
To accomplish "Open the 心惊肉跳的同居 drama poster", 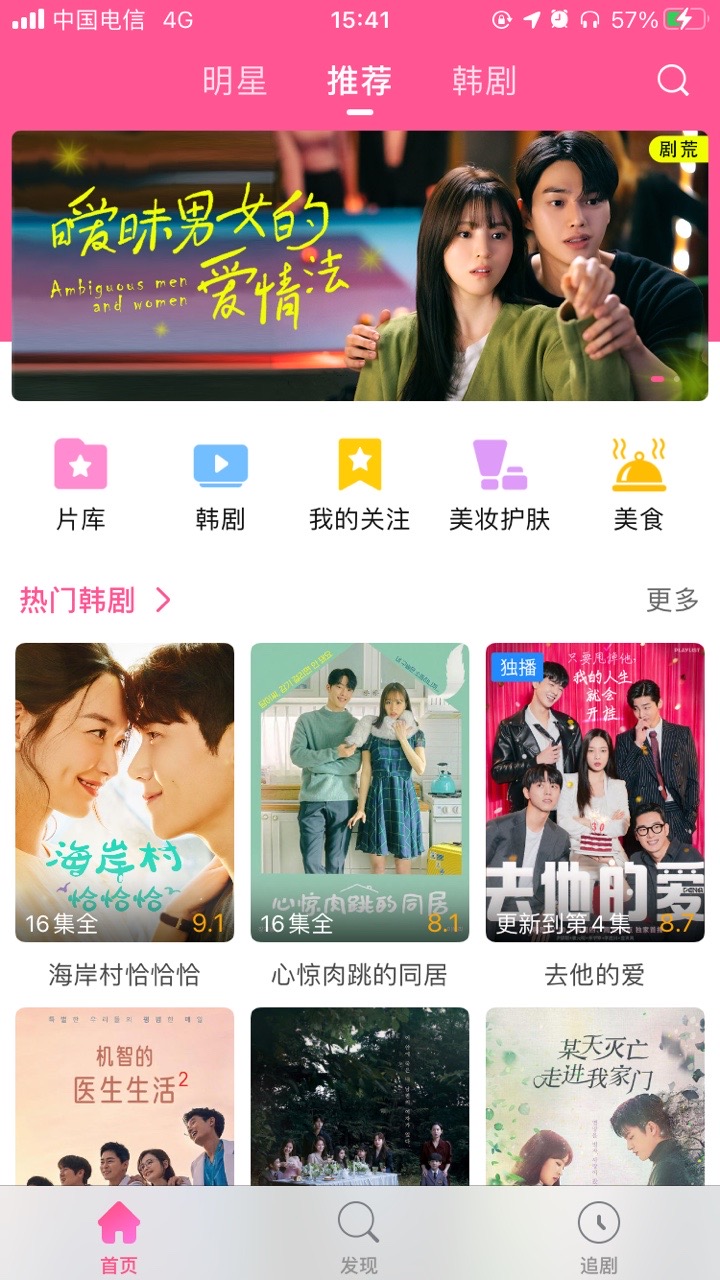I will click(360, 790).
